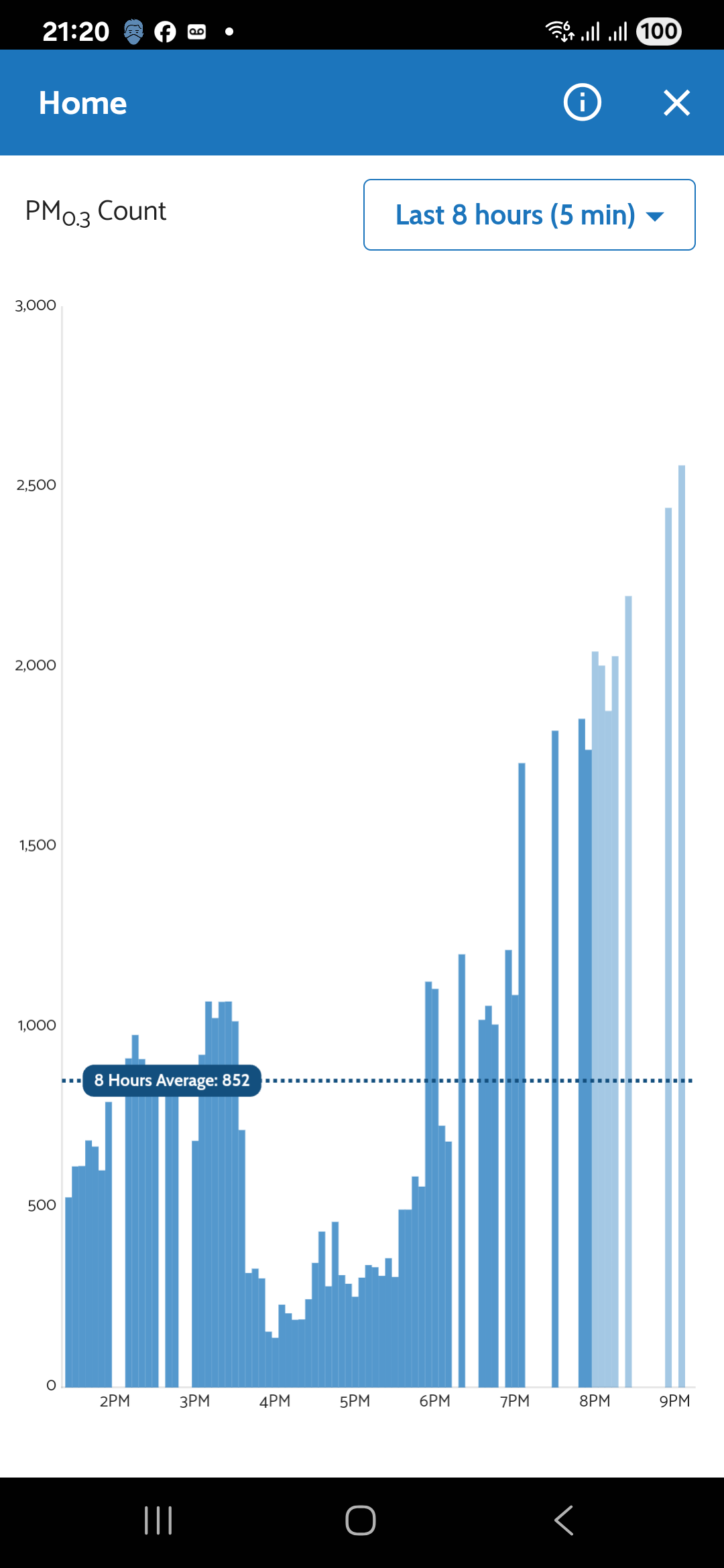Open the recent apps overview
This screenshot has height=1568, width=724.
(x=158, y=1520)
